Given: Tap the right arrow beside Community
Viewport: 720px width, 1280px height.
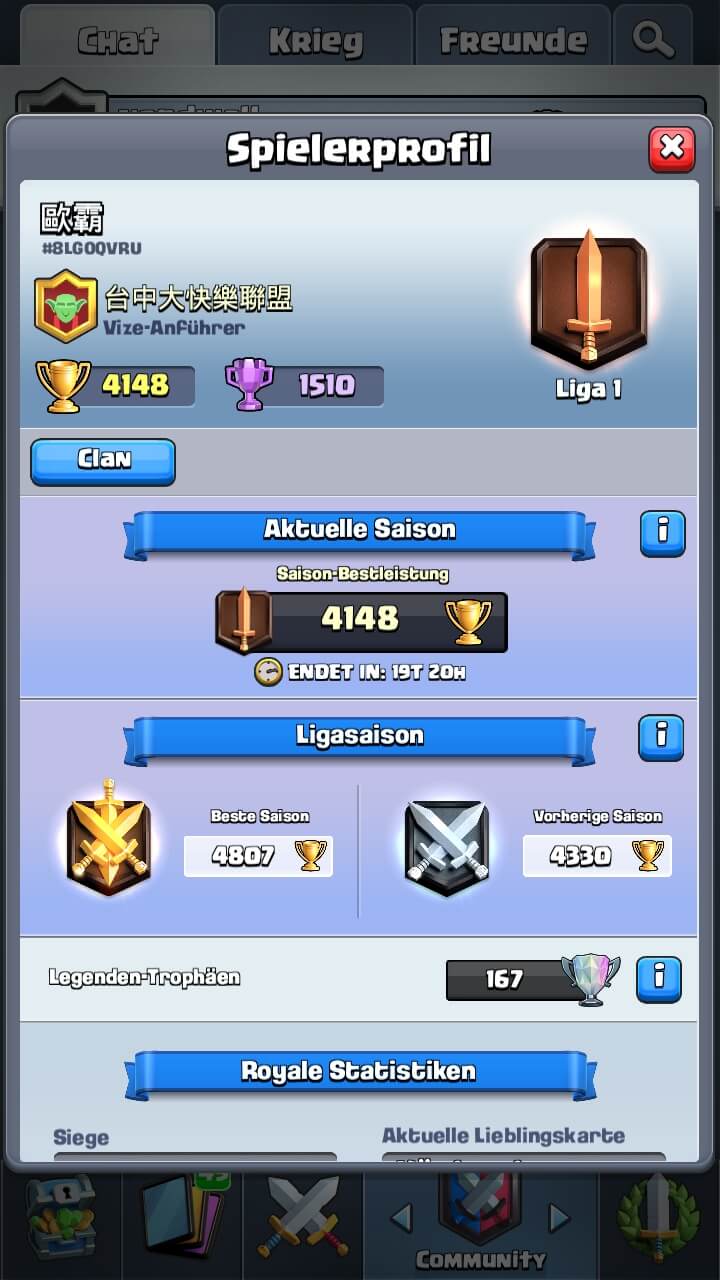Looking at the screenshot, I should click(559, 1218).
